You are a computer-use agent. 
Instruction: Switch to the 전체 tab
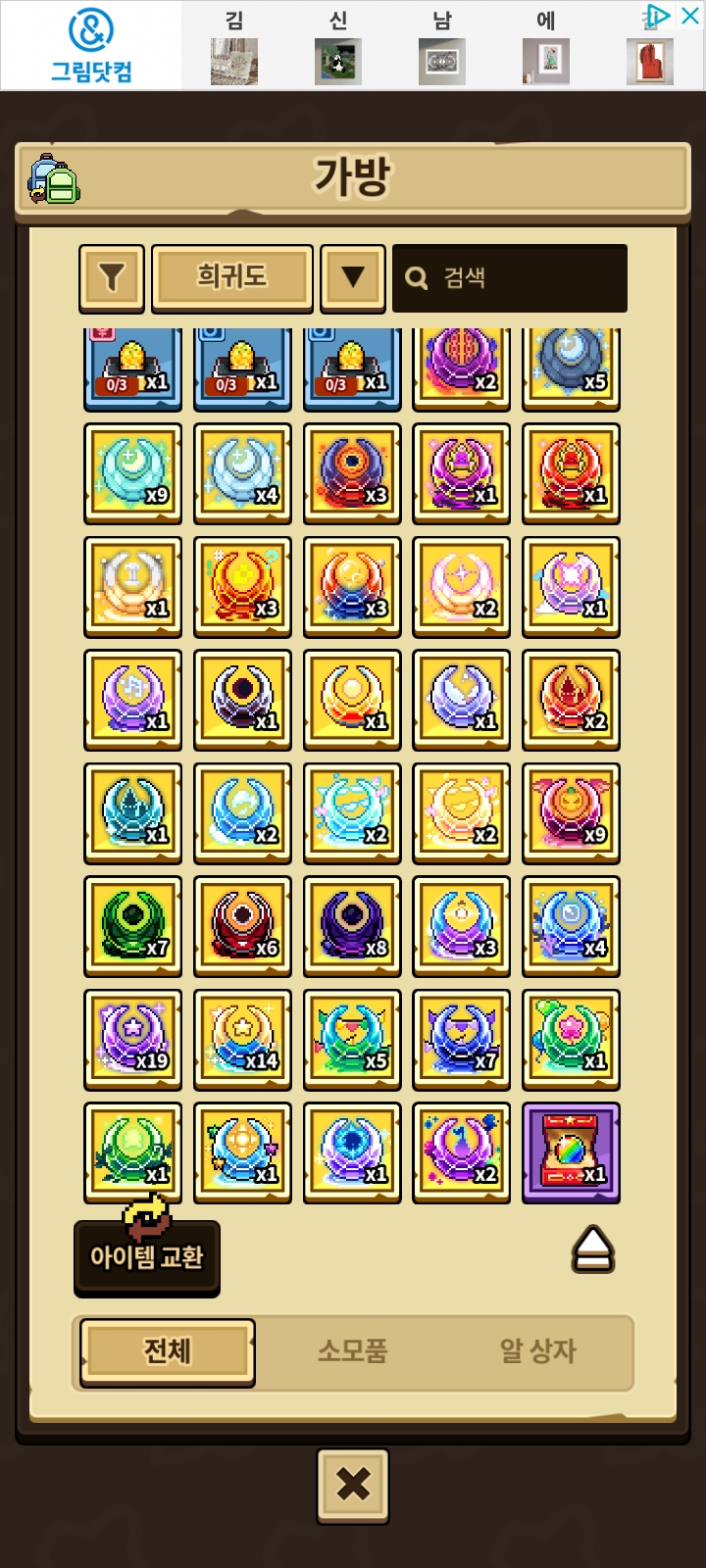[x=168, y=1351]
